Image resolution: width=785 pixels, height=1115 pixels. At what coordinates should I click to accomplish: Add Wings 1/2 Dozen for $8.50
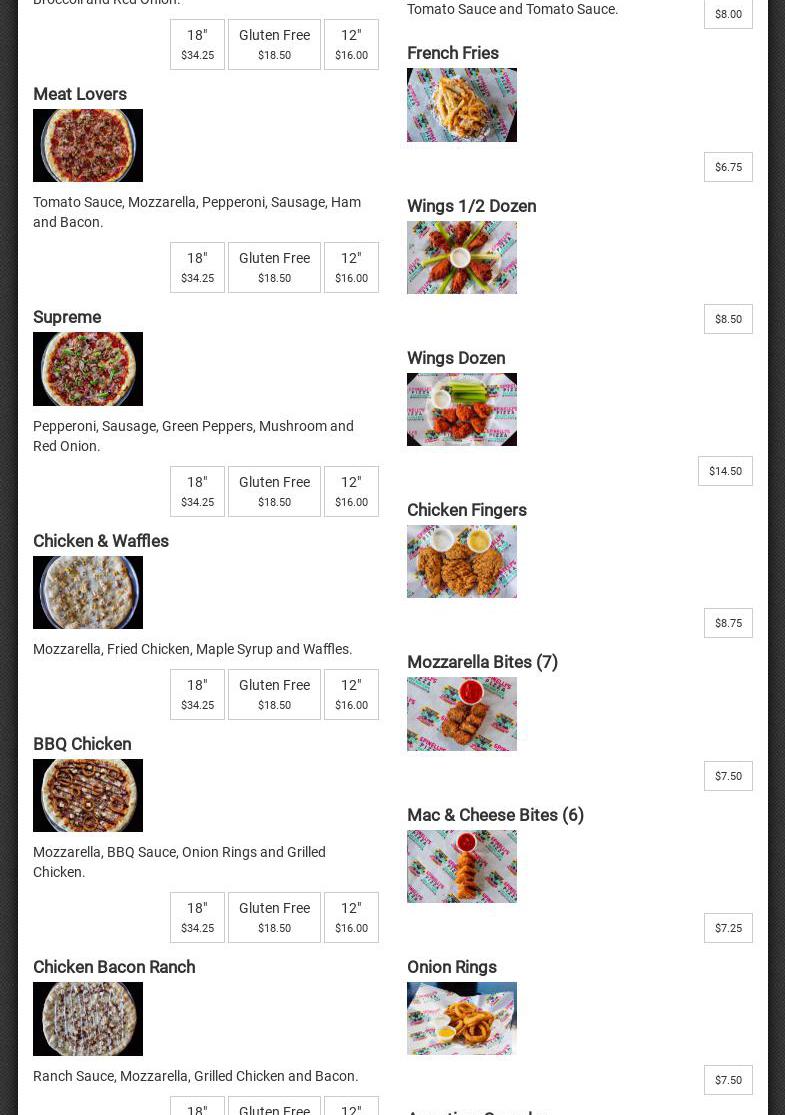728,319
